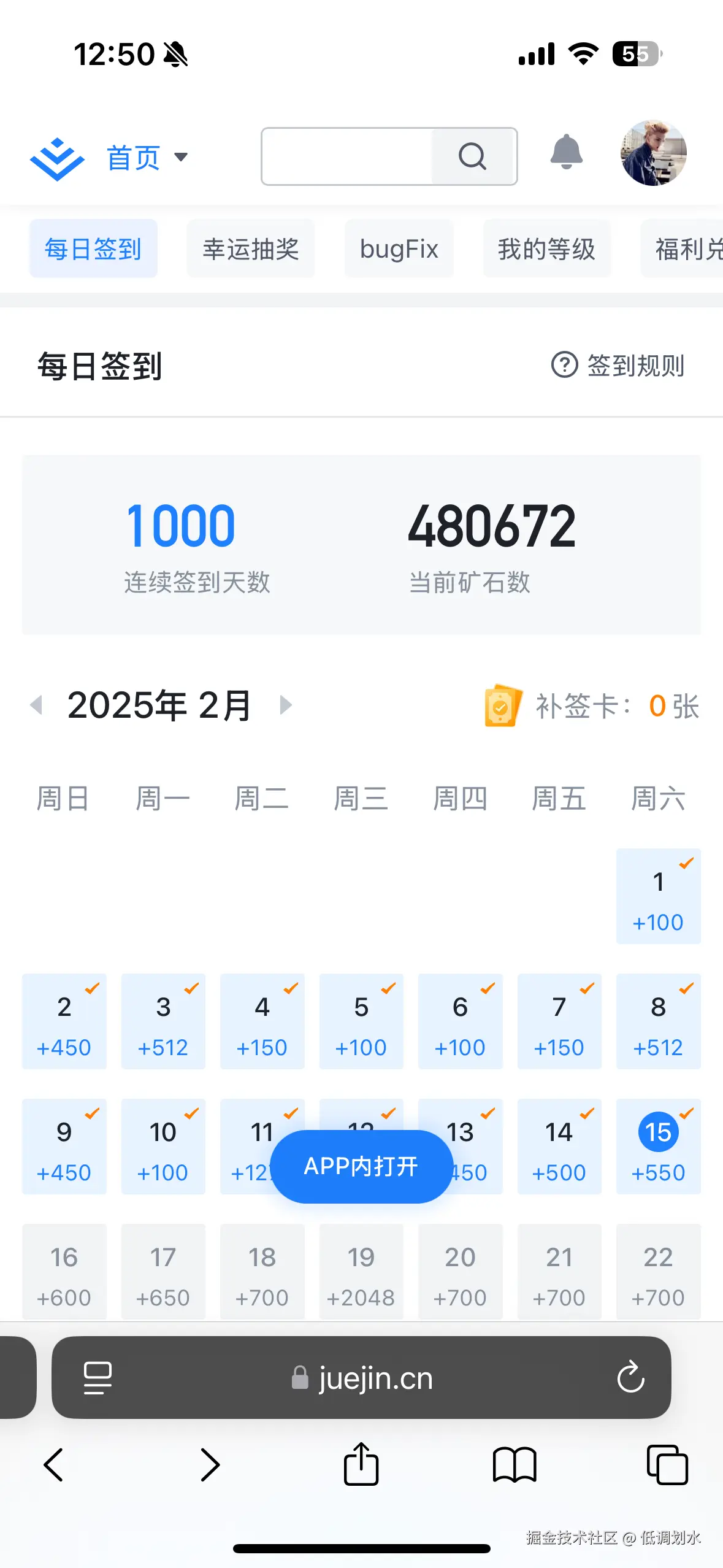
Task: Click the Juejin logo icon
Action: 57,157
